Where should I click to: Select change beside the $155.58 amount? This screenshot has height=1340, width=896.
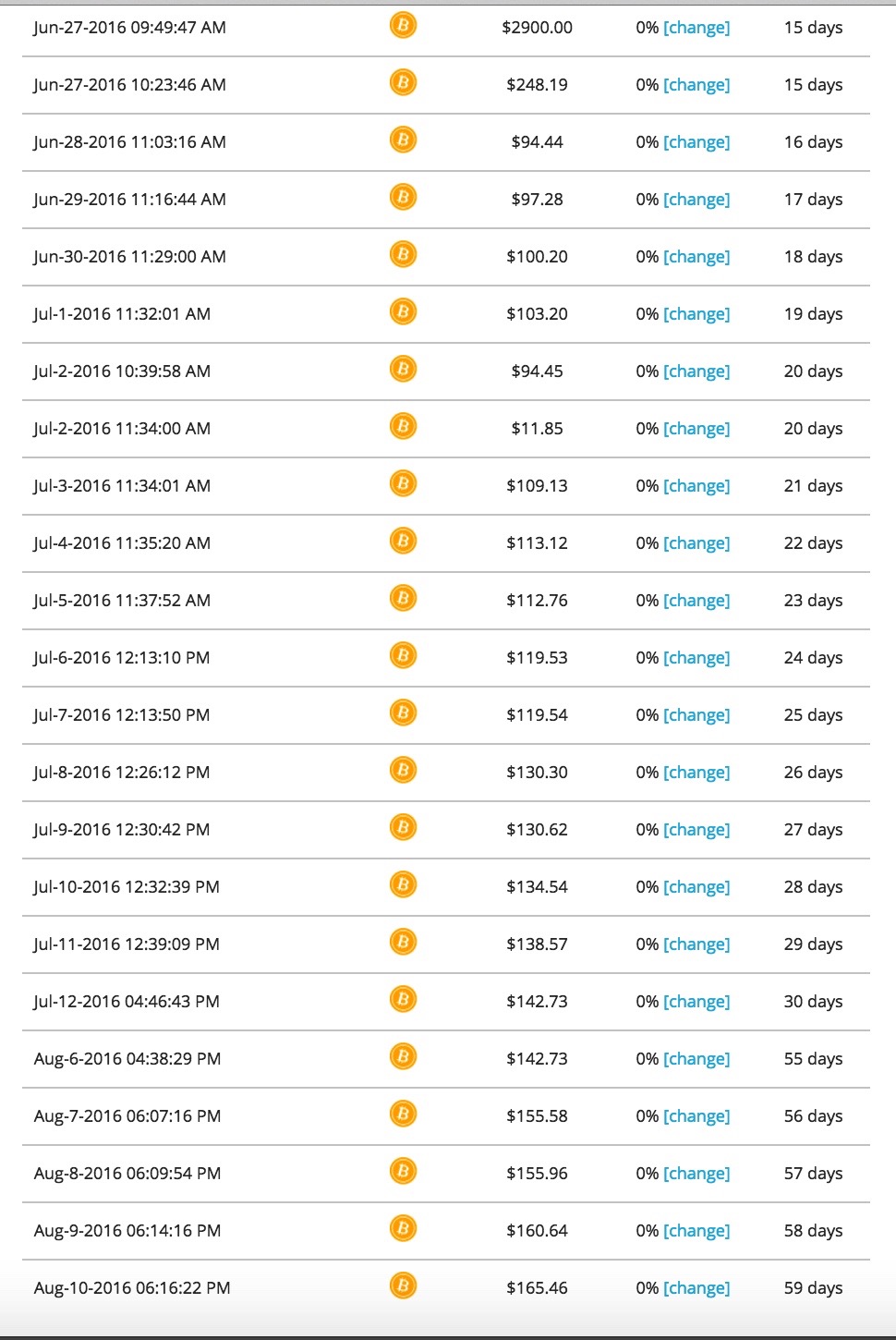[x=696, y=1116]
